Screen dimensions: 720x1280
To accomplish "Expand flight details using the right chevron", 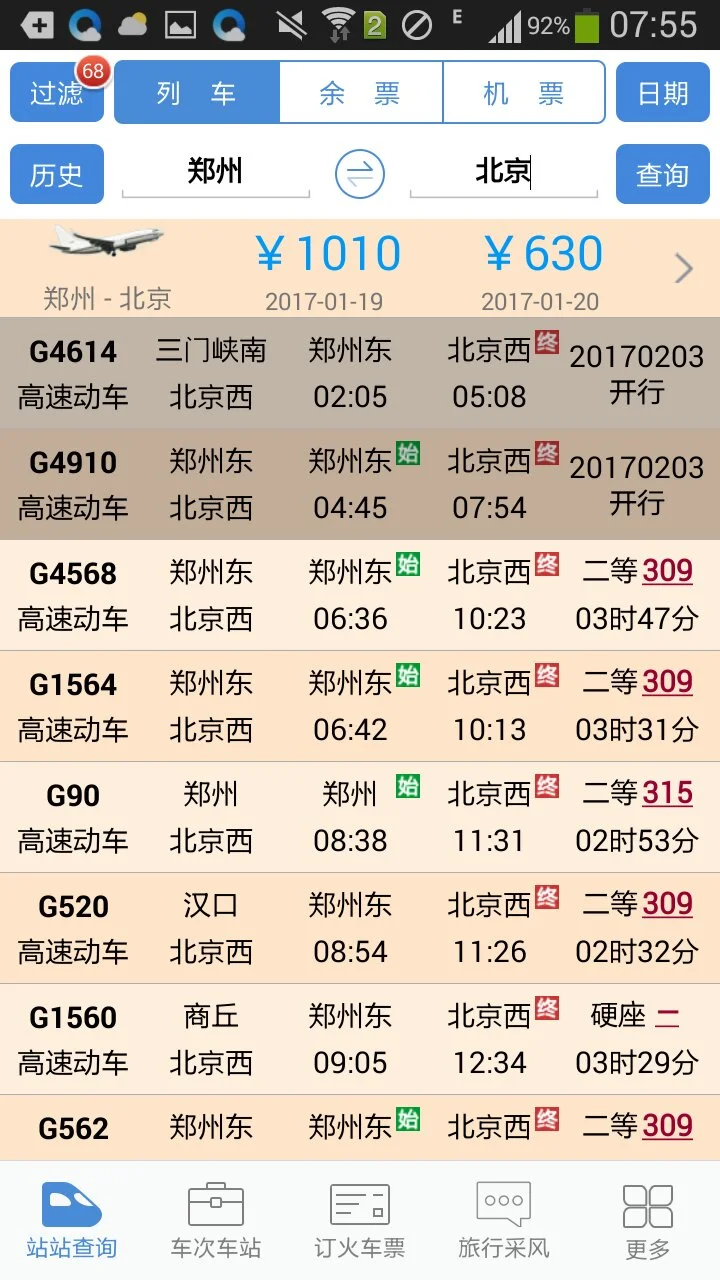I will click(x=684, y=268).
